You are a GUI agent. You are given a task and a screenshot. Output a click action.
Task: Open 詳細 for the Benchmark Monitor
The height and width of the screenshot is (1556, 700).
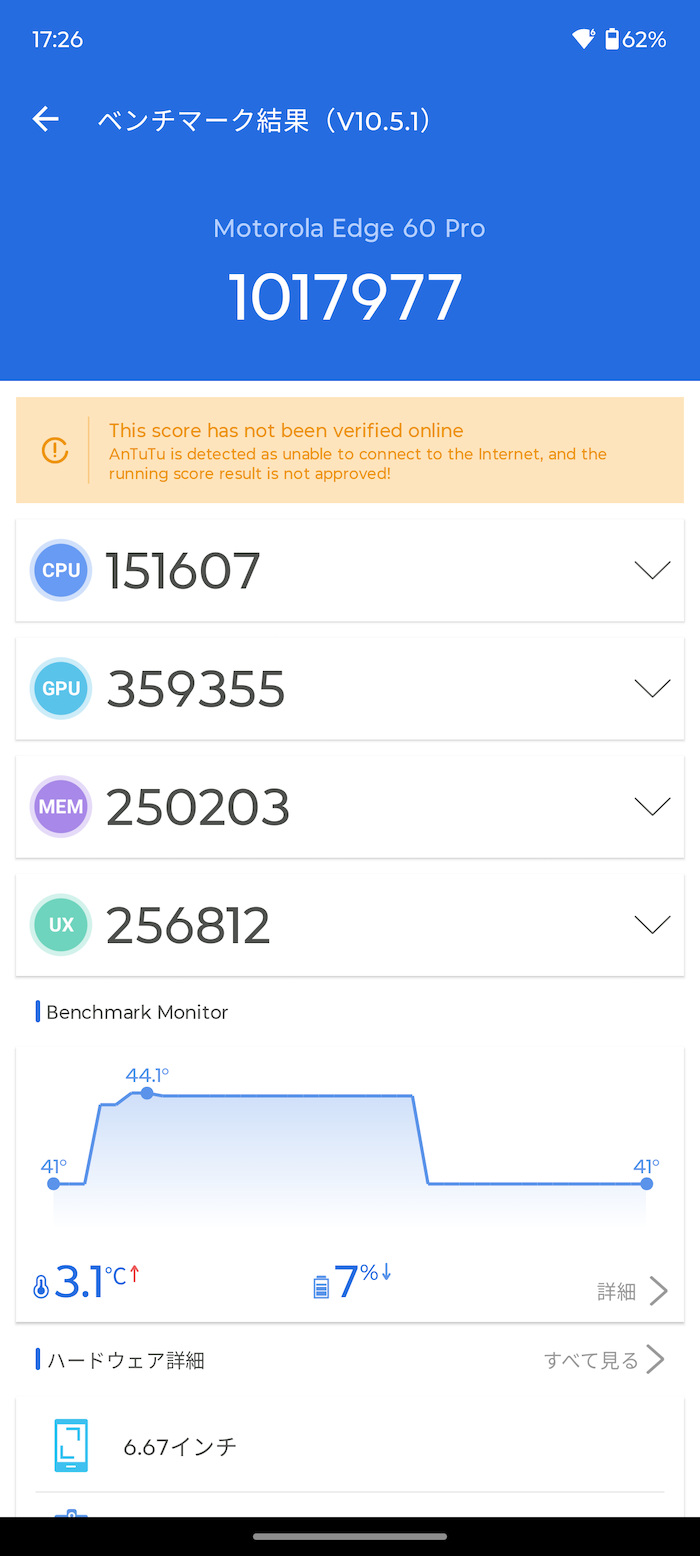point(632,1291)
